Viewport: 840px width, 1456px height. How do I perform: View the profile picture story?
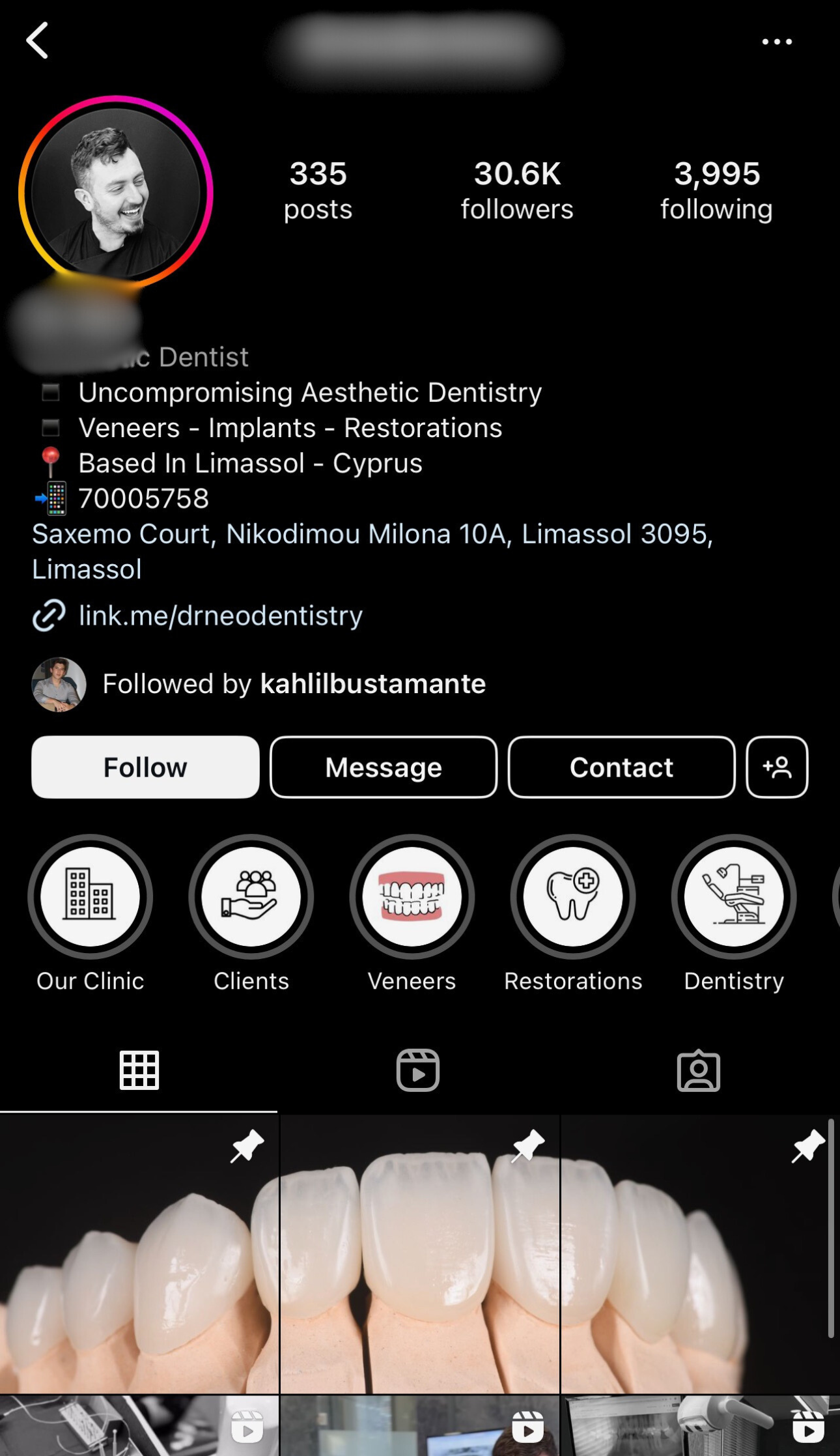pyautogui.click(x=116, y=193)
